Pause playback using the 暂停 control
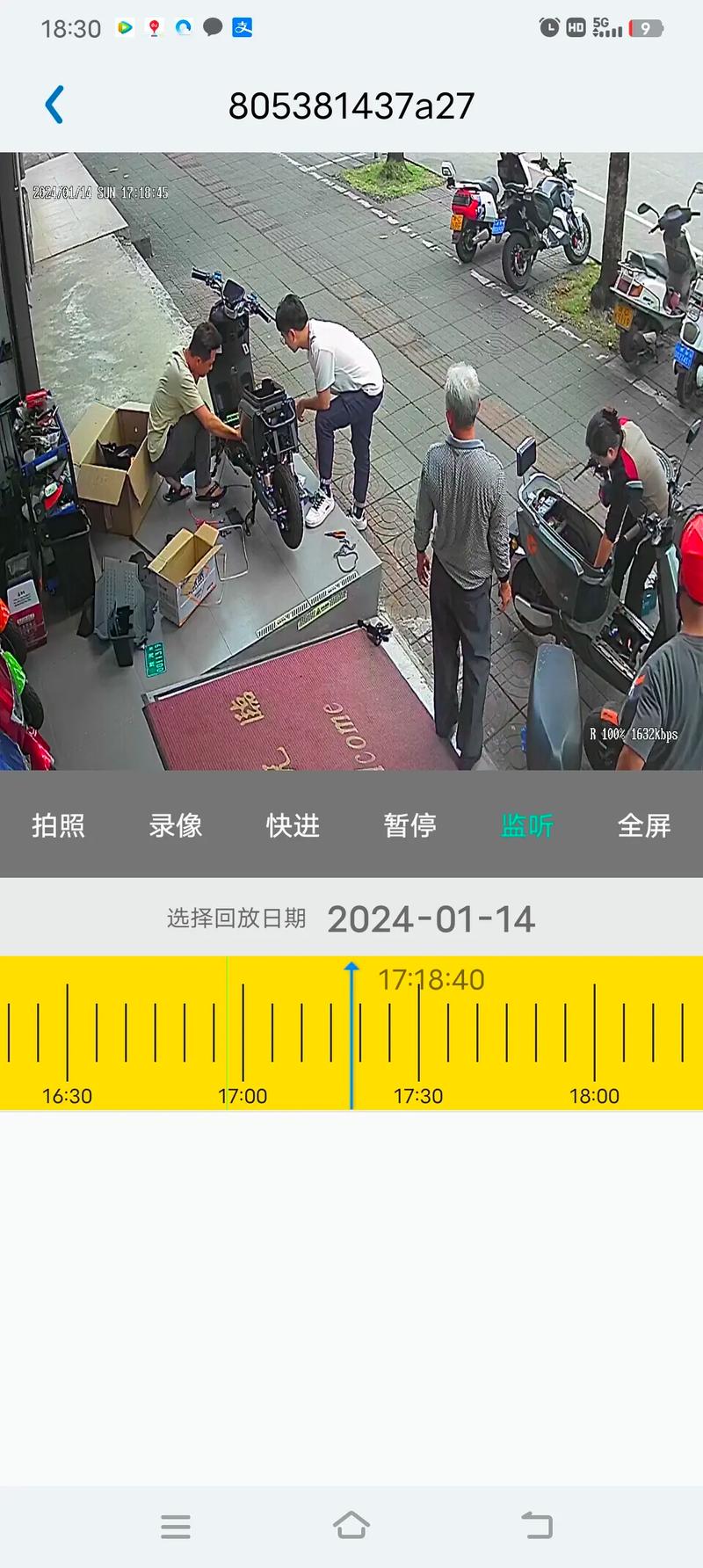The height and width of the screenshot is (1568, 703). click(x=409, y=826)
